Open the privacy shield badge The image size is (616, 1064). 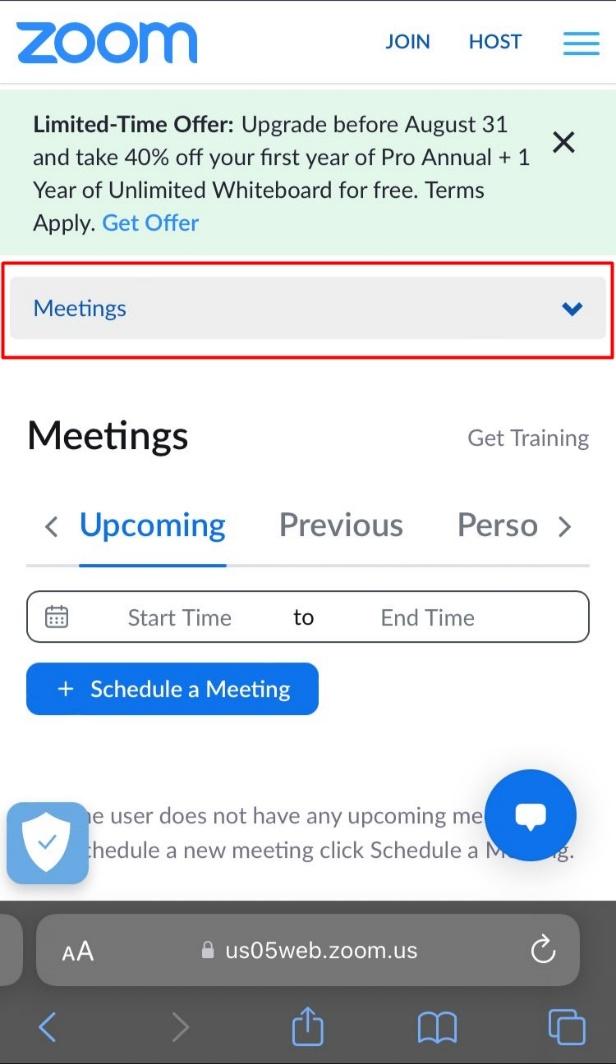click(x=47, y=842)
